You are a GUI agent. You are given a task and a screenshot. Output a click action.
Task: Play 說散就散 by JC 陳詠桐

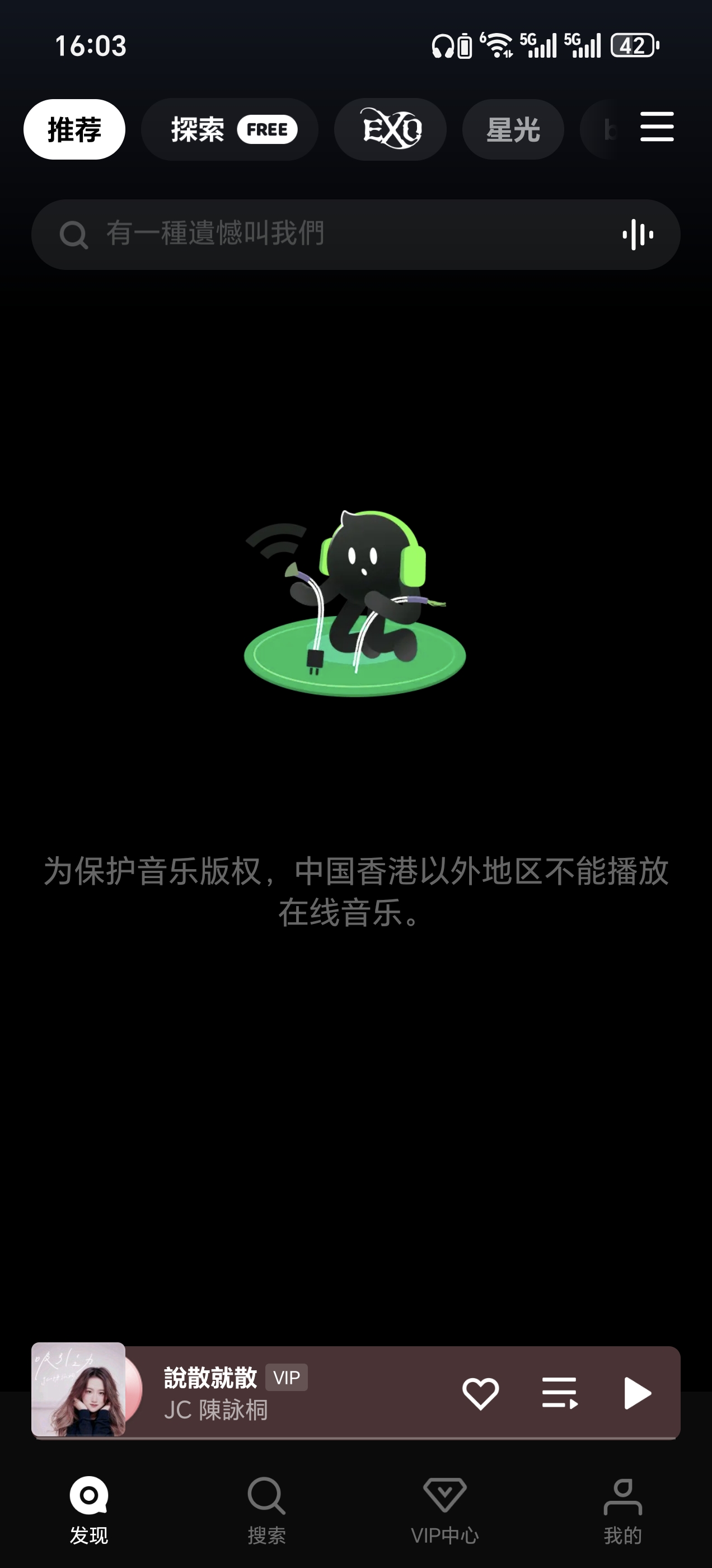point(637,1393)
